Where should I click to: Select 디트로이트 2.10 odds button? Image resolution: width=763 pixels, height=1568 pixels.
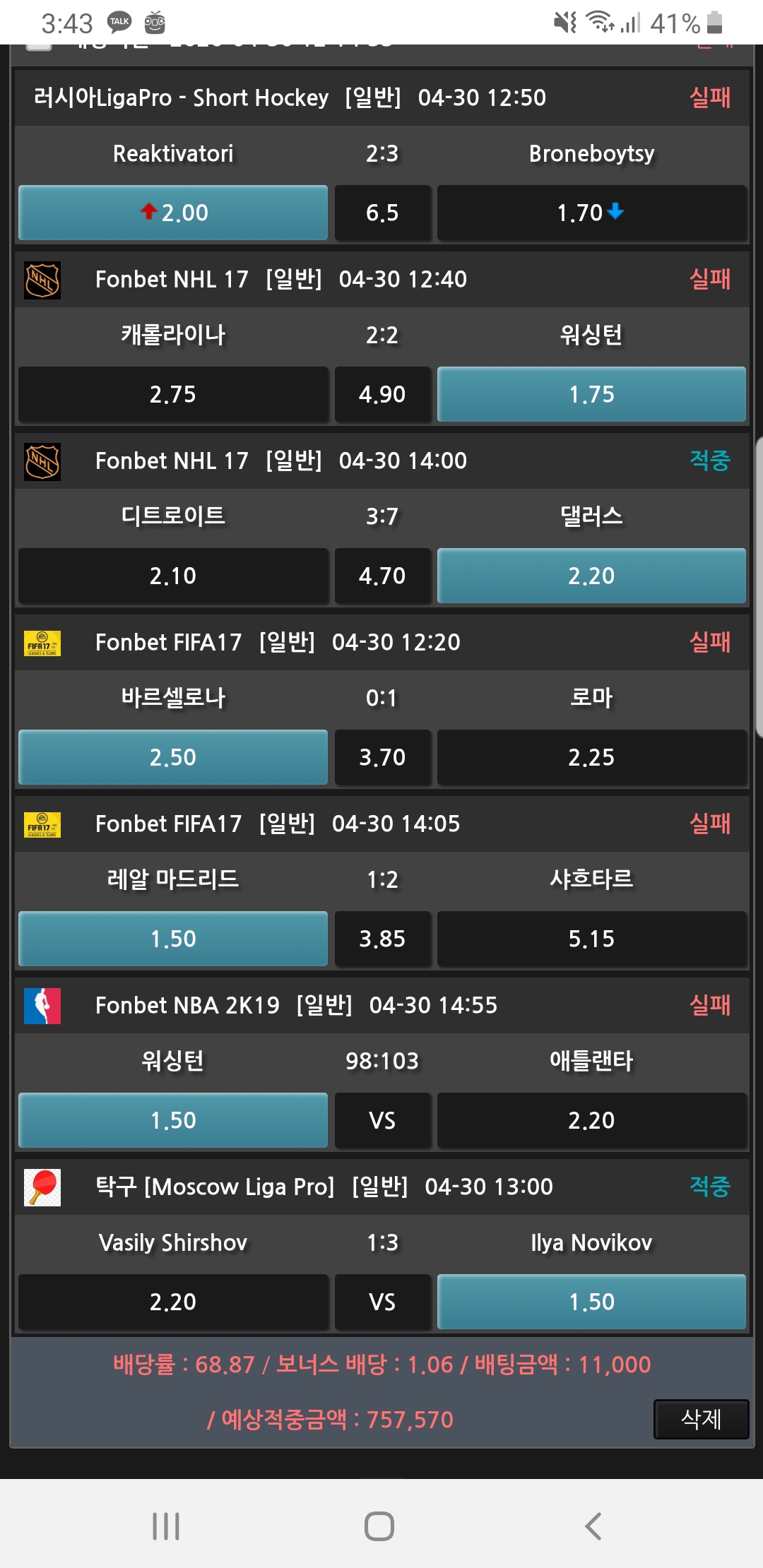pos(173,576)
